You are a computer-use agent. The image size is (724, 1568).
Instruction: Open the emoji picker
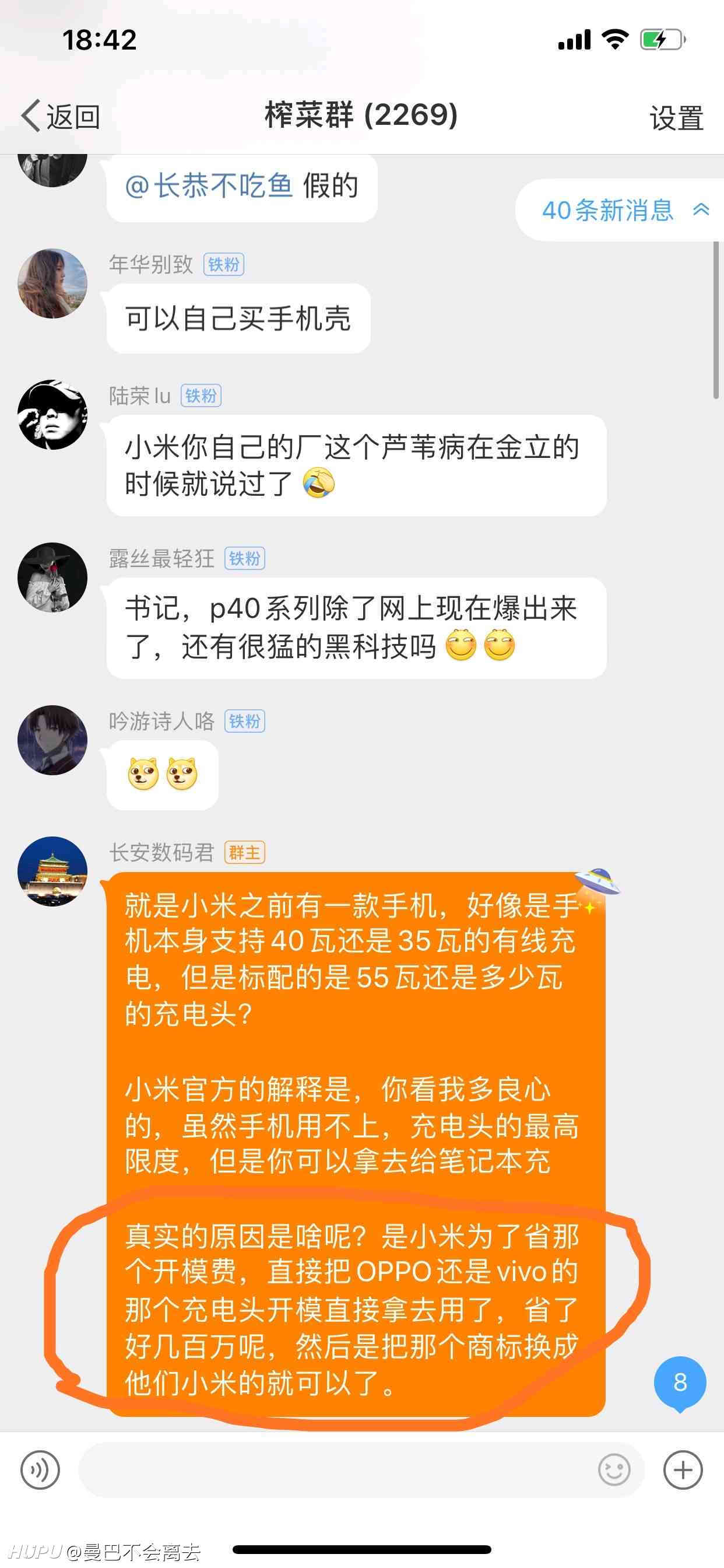tap(614, 1470)
